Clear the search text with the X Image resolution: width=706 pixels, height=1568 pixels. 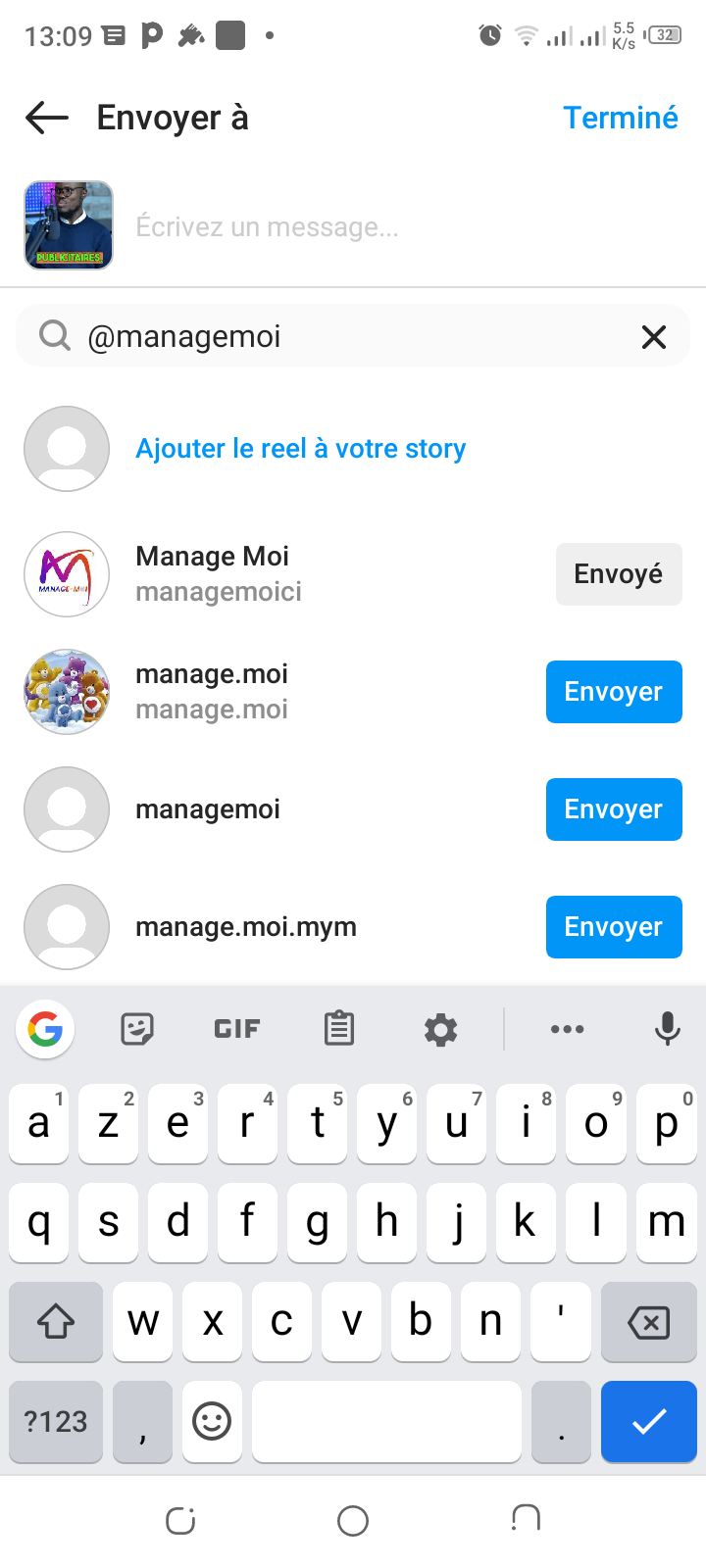(x=653, y=337)
